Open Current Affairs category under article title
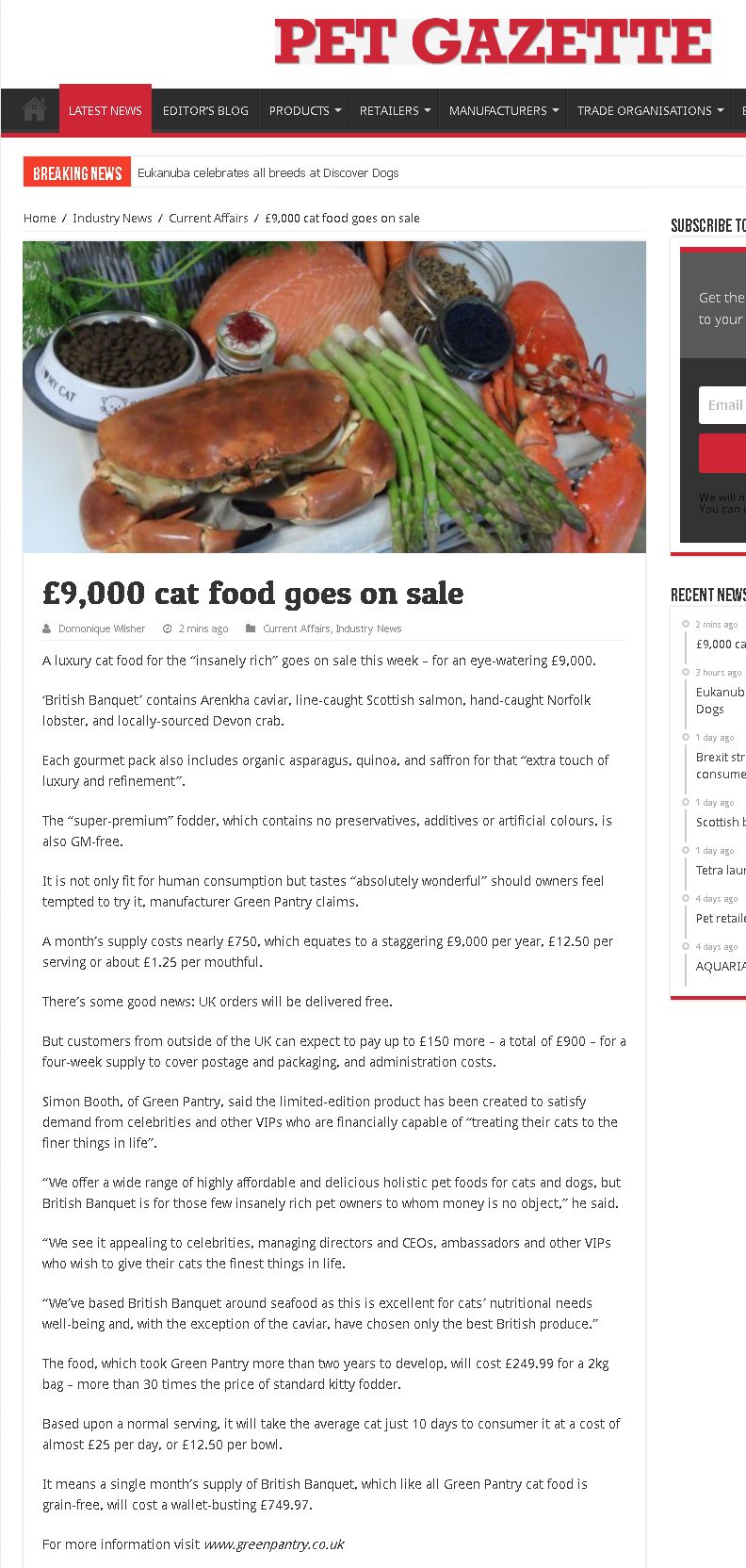The width and height of the screenshot is (746, 1568). coord(297,629)
